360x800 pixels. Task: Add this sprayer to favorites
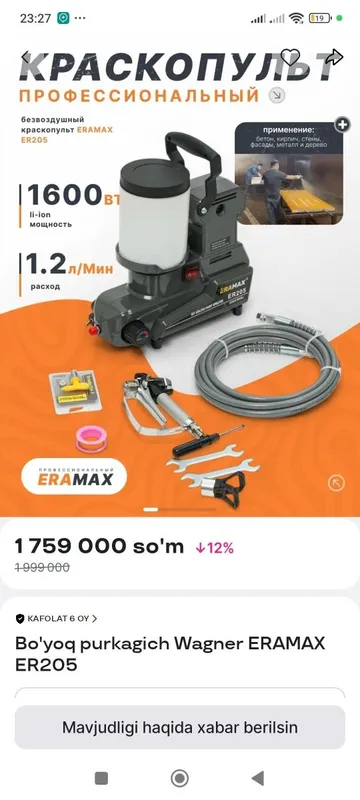pyautogui.click(x=291, y=57)
